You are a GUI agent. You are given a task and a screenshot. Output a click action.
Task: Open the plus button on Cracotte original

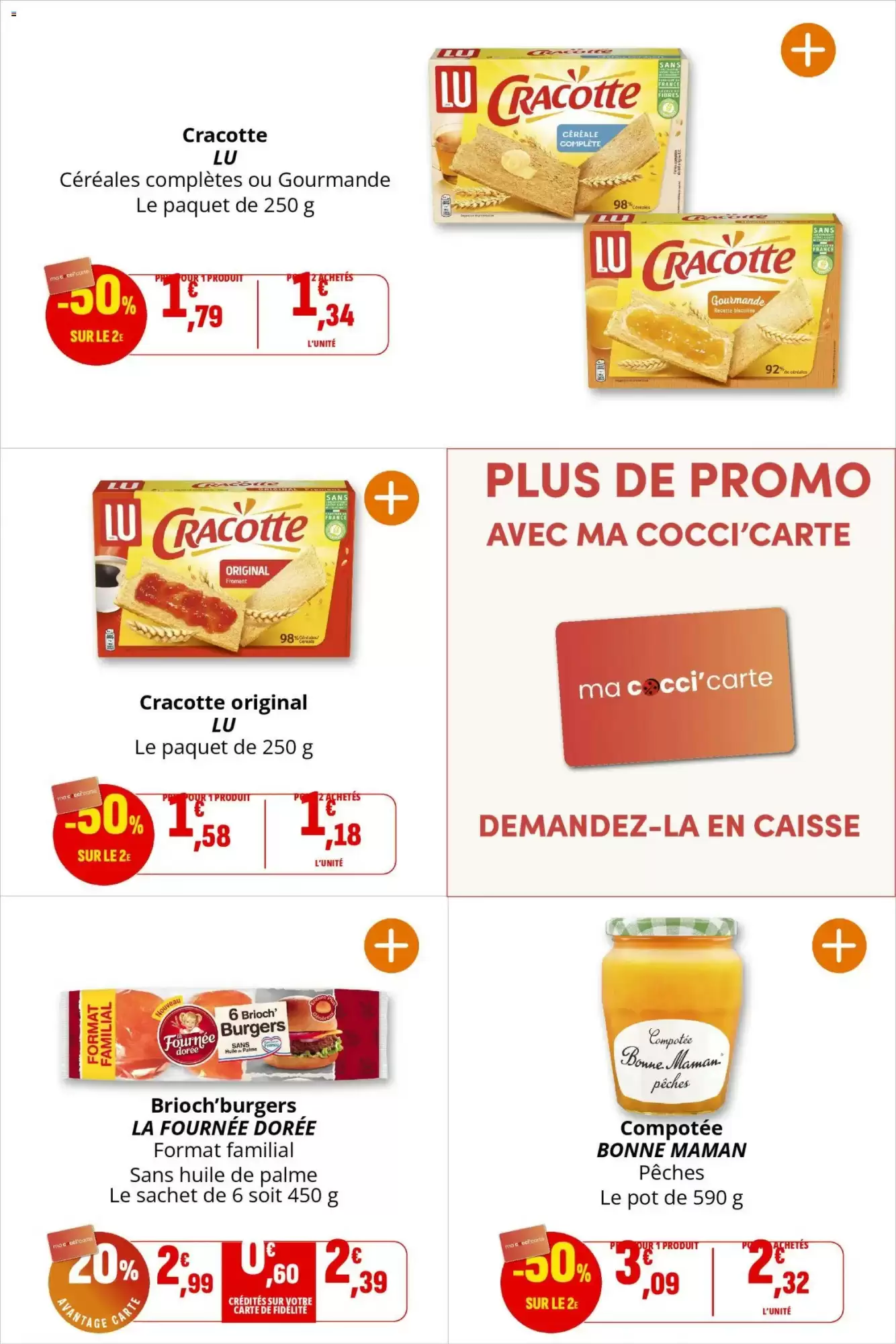pyautogui.click(x=392, y=498)
